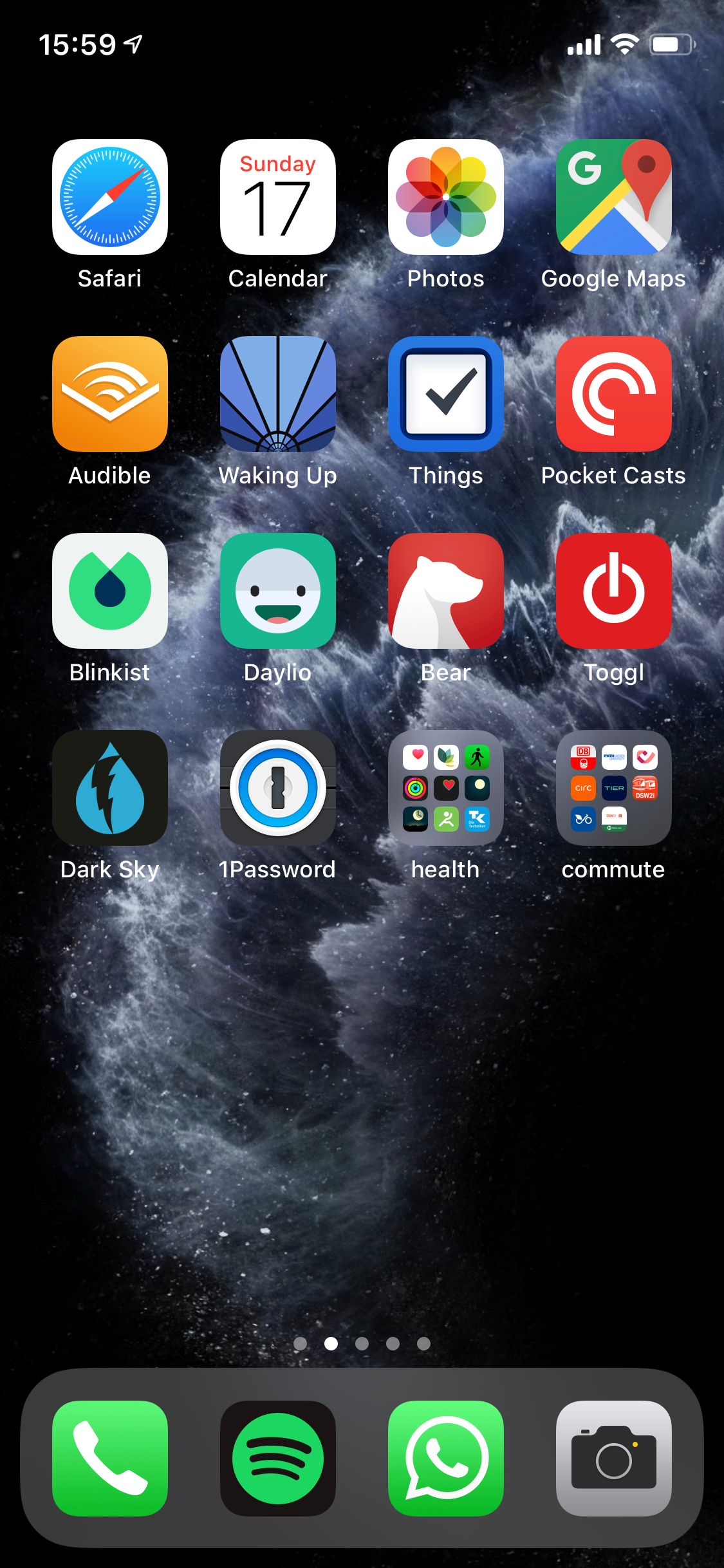This screenshot has height=1568, width=724.
Task: Open the Safari browser
Action: (x=110, y=197)
